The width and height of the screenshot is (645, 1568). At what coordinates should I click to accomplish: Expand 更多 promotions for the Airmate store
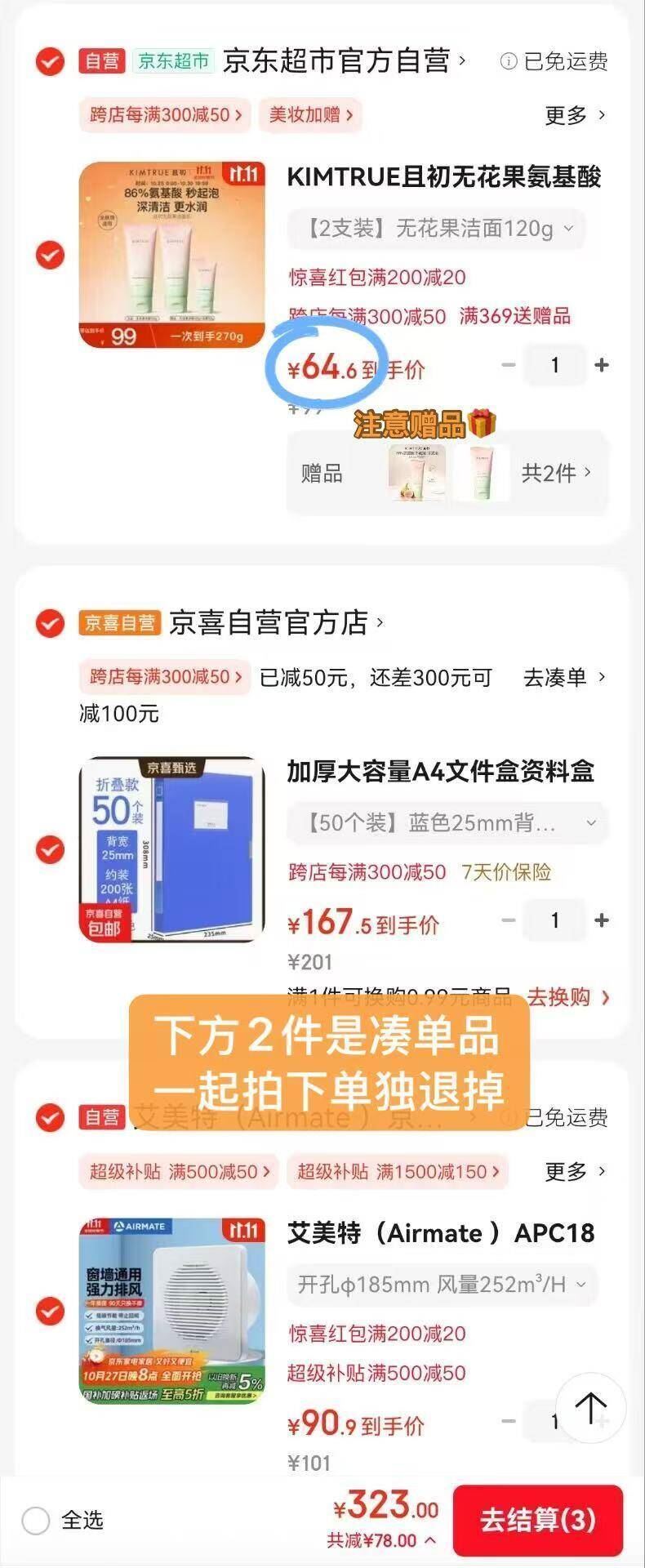(x=572, y=1171)
